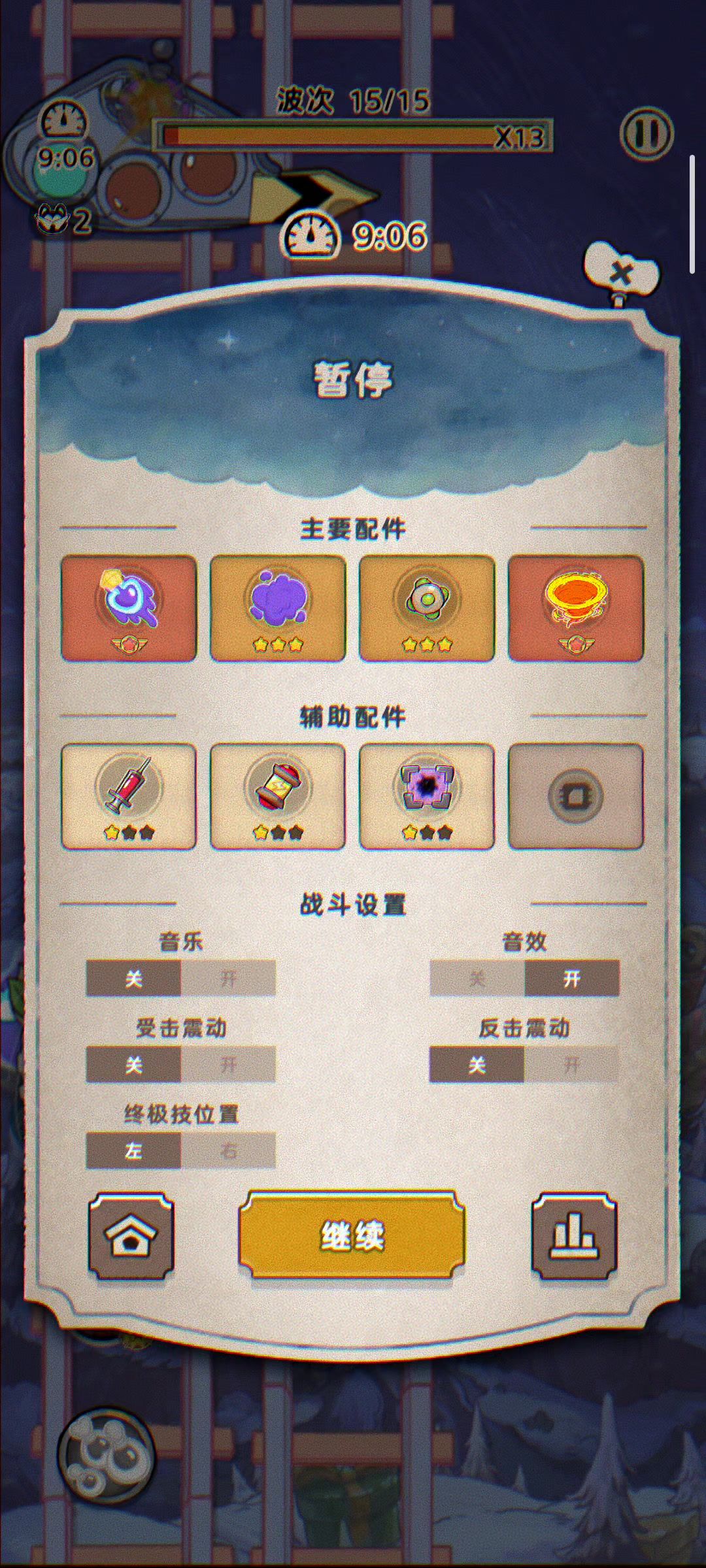Enable 受击震动 by tapping 开
The width and height of the screenshot is (706, 1568).
click(228, 1065)
